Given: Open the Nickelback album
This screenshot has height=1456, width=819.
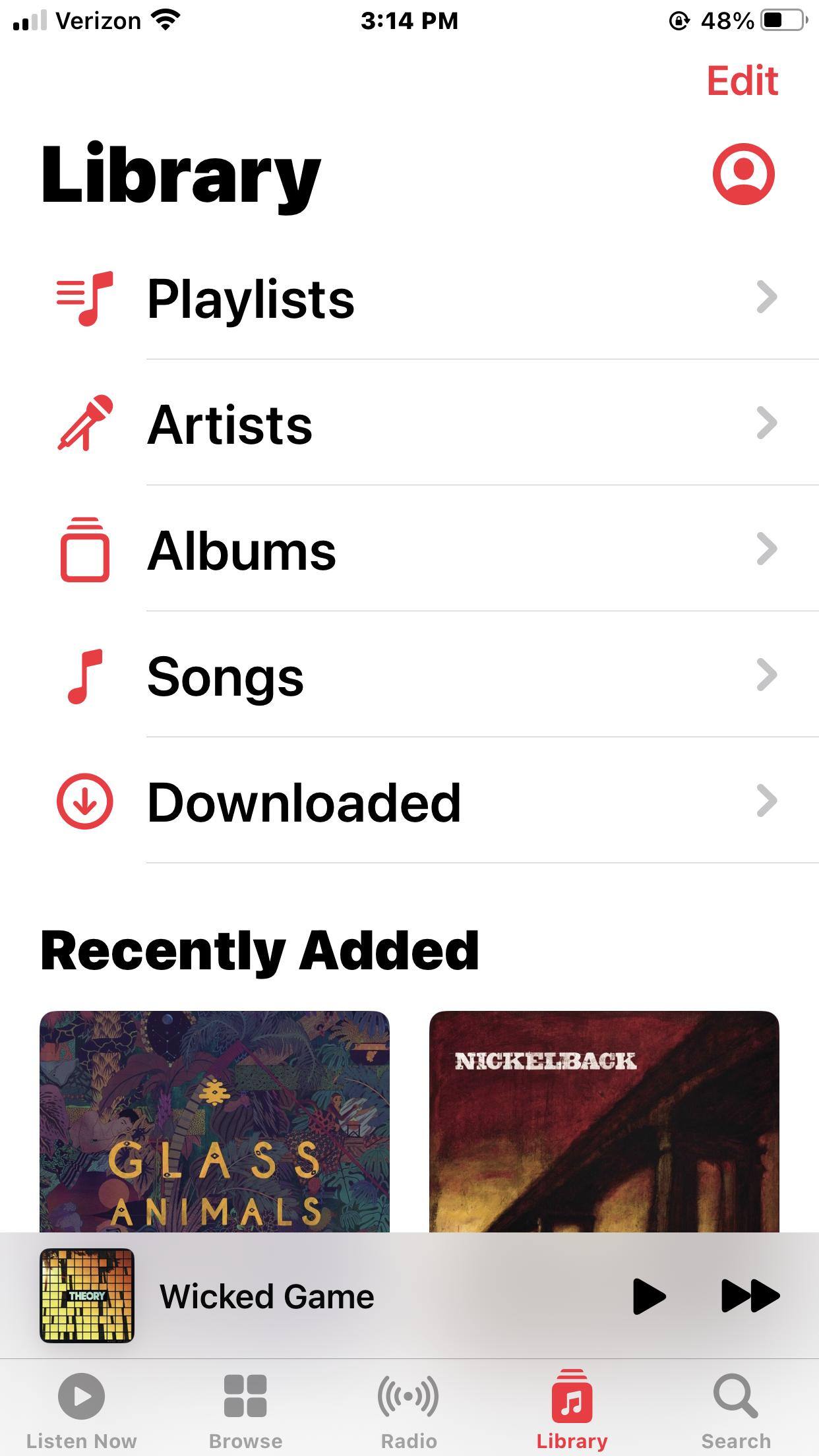Looking at the screenshot, I should coord(604,1121).
